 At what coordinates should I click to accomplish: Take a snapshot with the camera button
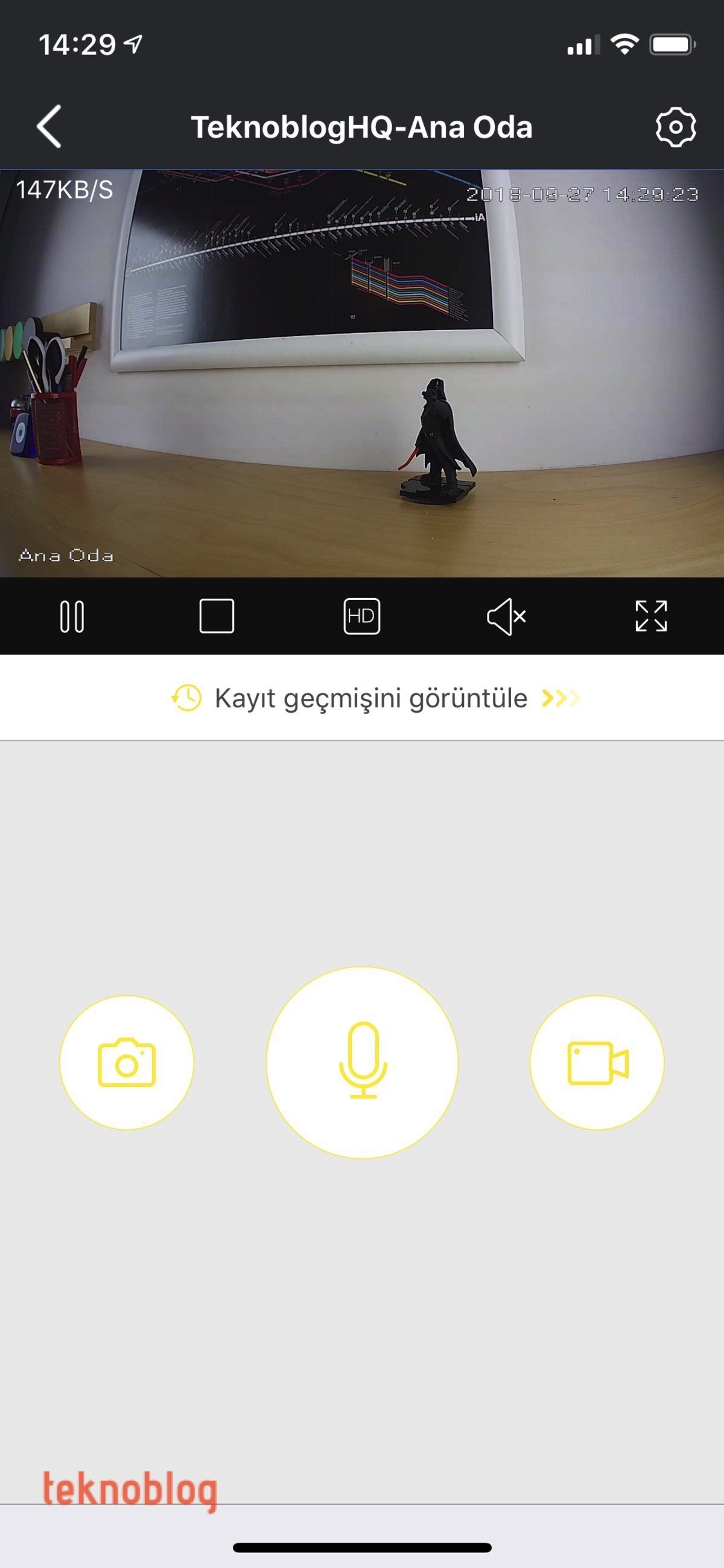point(127,1063)
